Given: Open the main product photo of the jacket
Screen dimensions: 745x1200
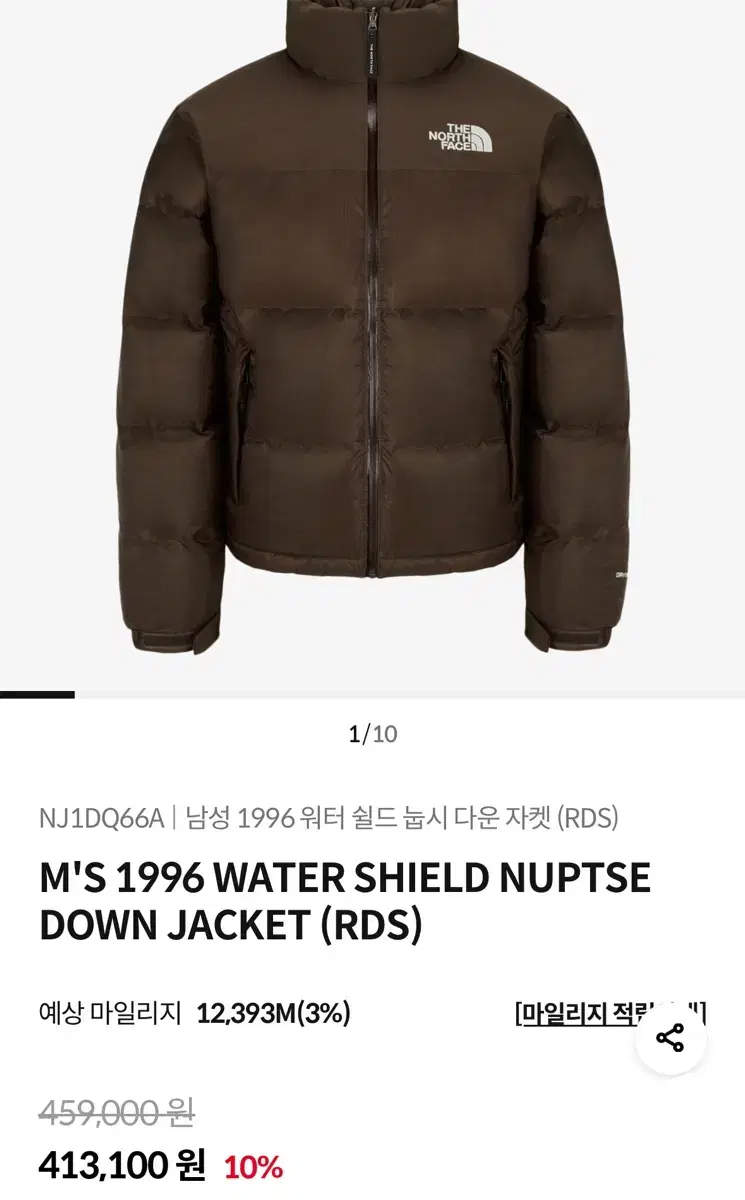Looking at the screenshot, I should click(372, 340).
